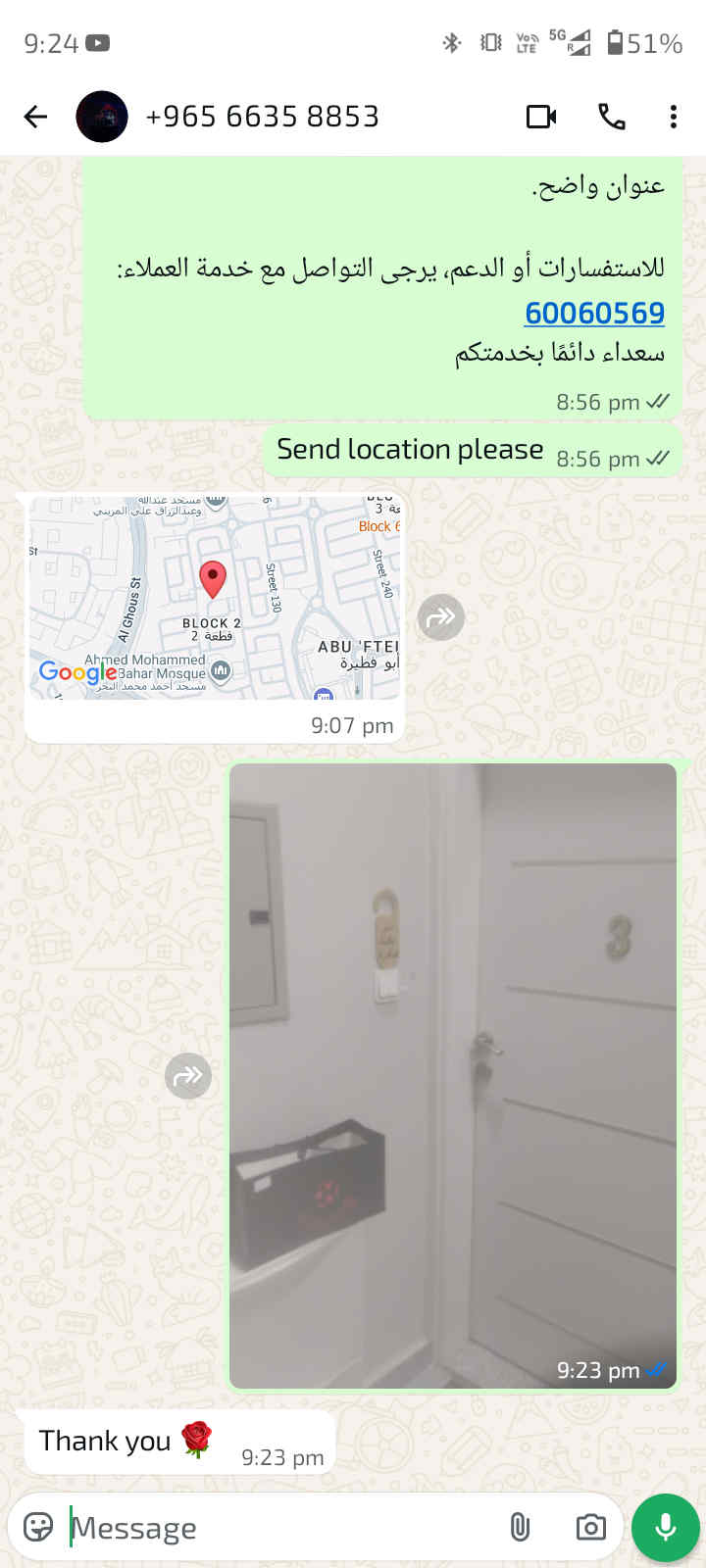The image size is (706, 1568).
Task: Forward the door photo
Action: 188,1076
